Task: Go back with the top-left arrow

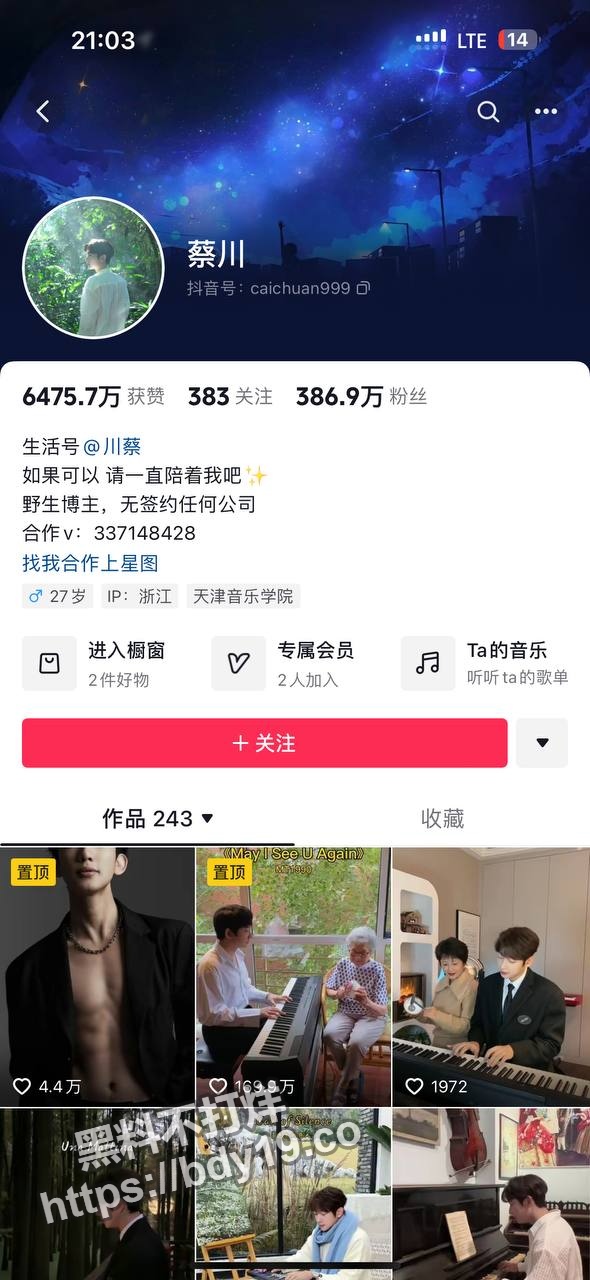Action: pyautogui.click(x=43, y=111)
